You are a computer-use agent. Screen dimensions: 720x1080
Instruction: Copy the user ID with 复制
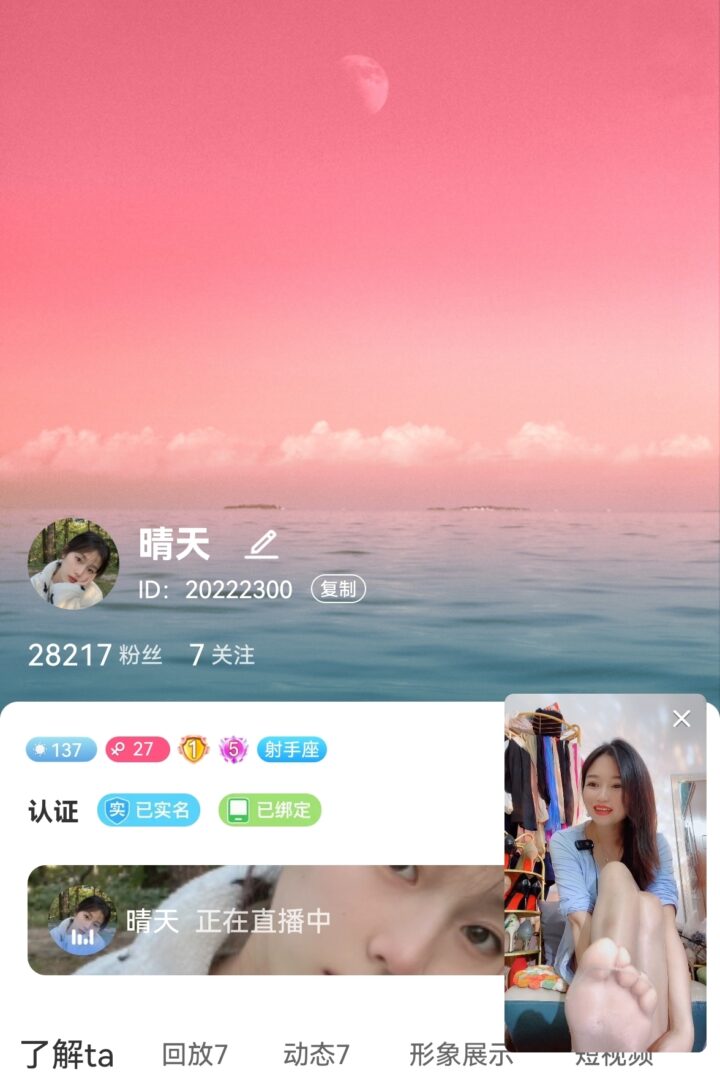(338, 589)
